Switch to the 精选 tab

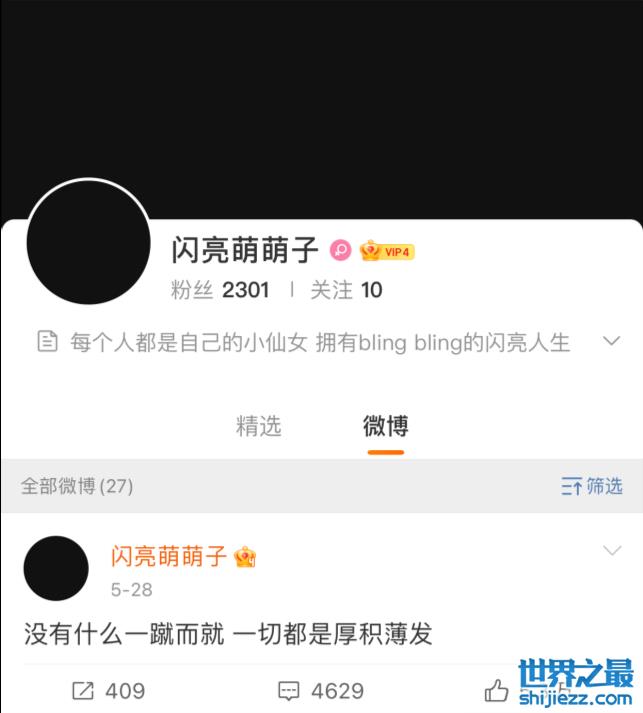click(258, 426)
